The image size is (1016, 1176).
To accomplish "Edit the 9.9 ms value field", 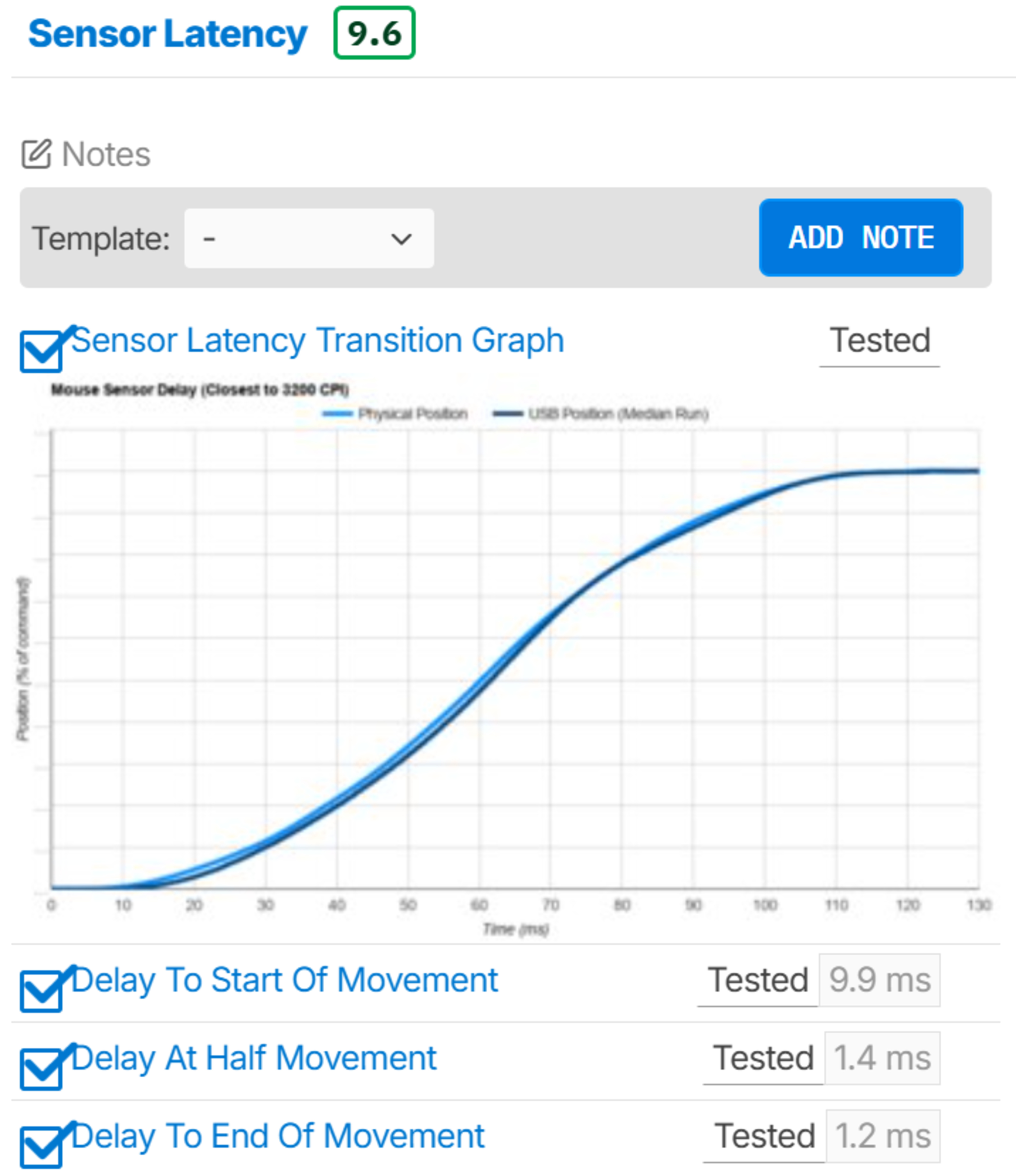I will click(879, 980).
